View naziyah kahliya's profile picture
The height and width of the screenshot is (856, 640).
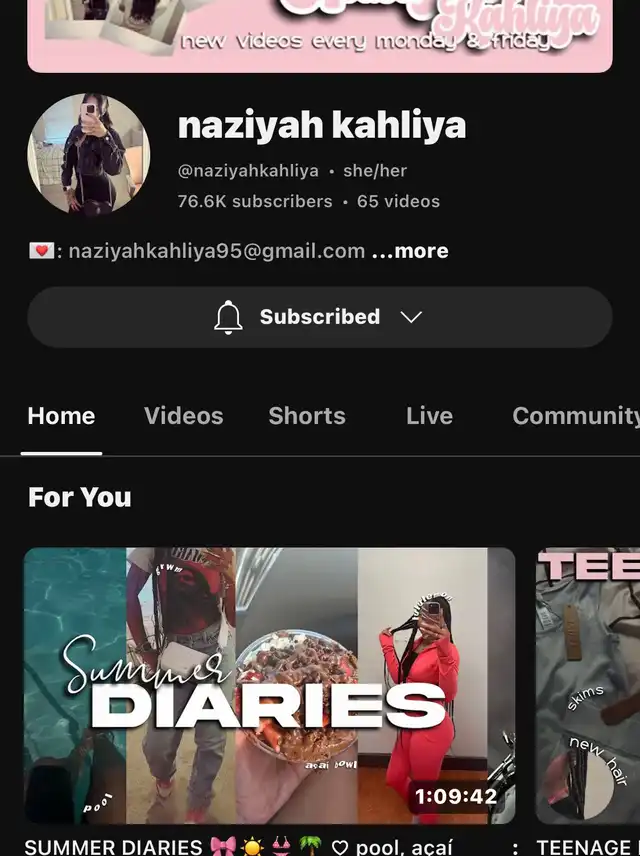pos(88,154)
